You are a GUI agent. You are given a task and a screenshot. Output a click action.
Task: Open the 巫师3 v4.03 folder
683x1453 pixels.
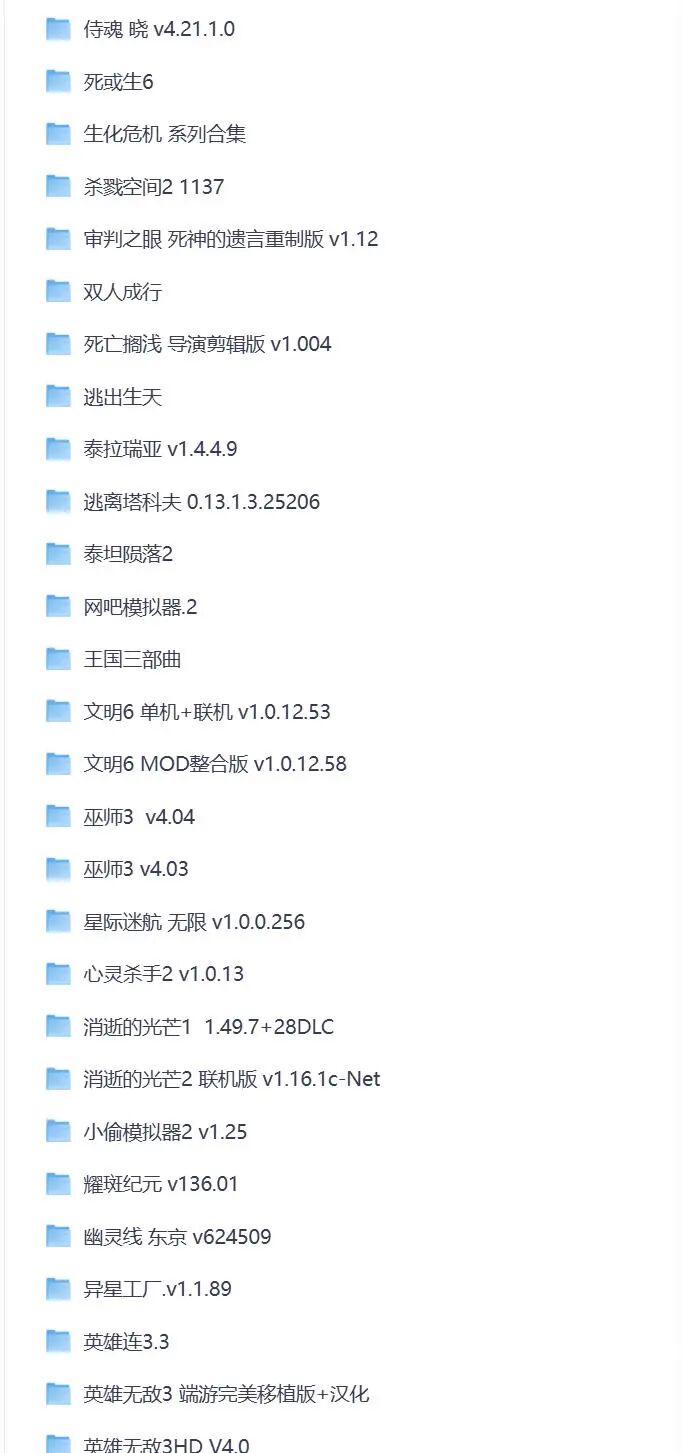coord(135,869)
